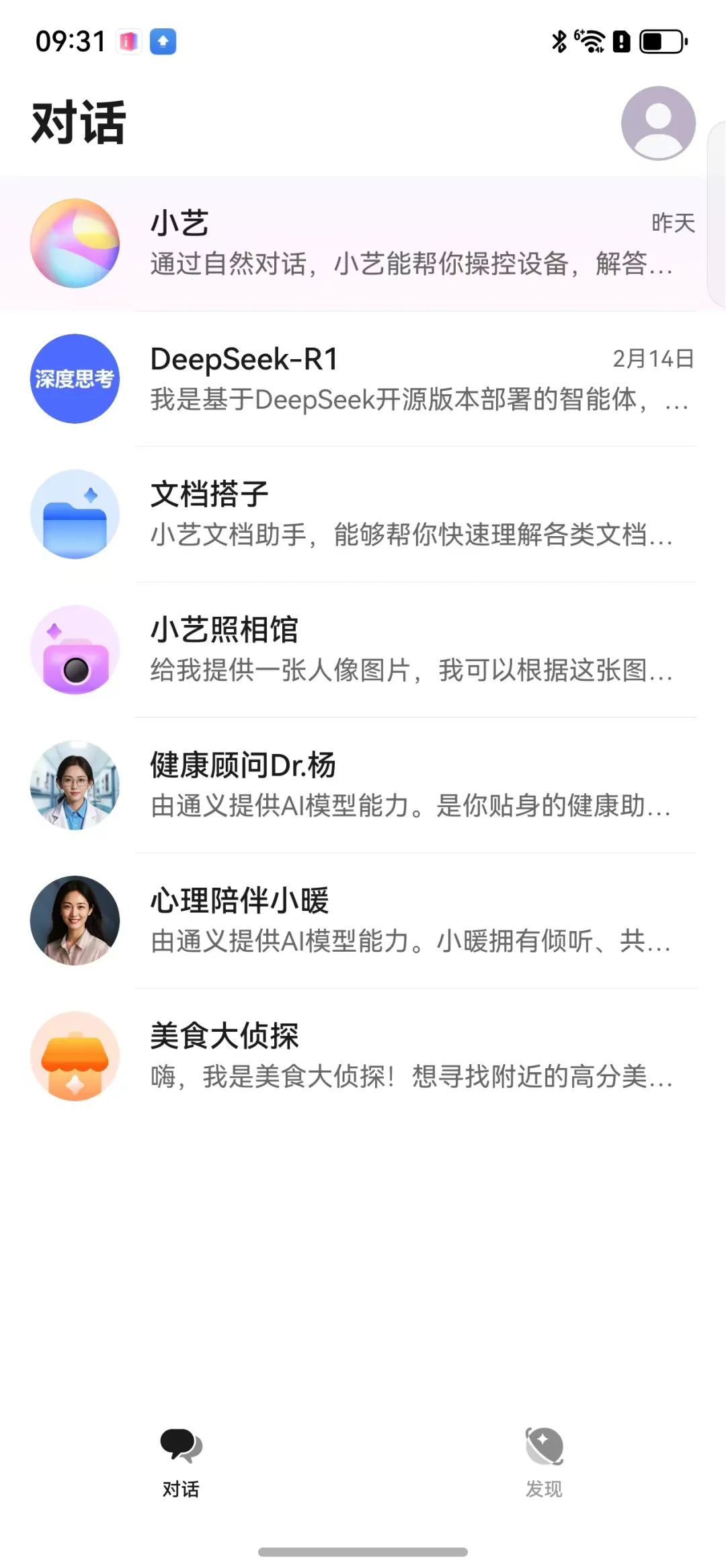Screen dimensions: 726x1568
Task: Open the chat with 小艺
Action: (363, 244)
